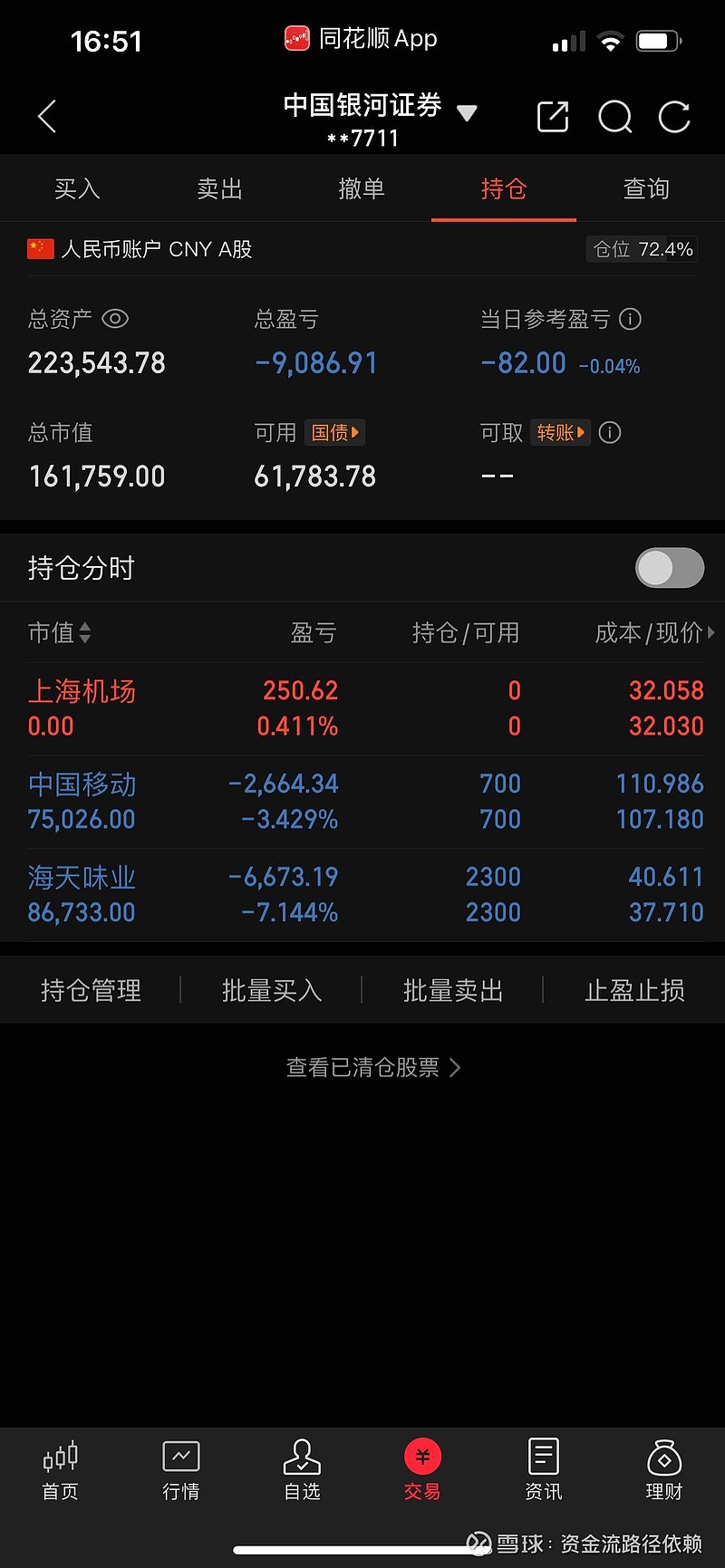Tap info icon beside 当日参考盈亏
This screenshot has width=725, height=1568.
(x=629, y=319)
